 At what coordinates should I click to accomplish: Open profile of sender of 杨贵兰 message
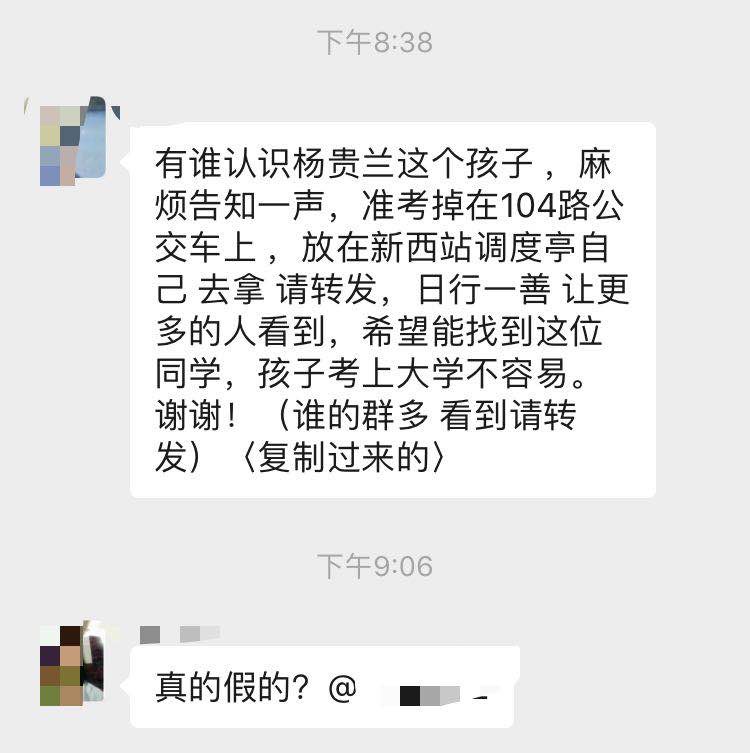[72, 141]
